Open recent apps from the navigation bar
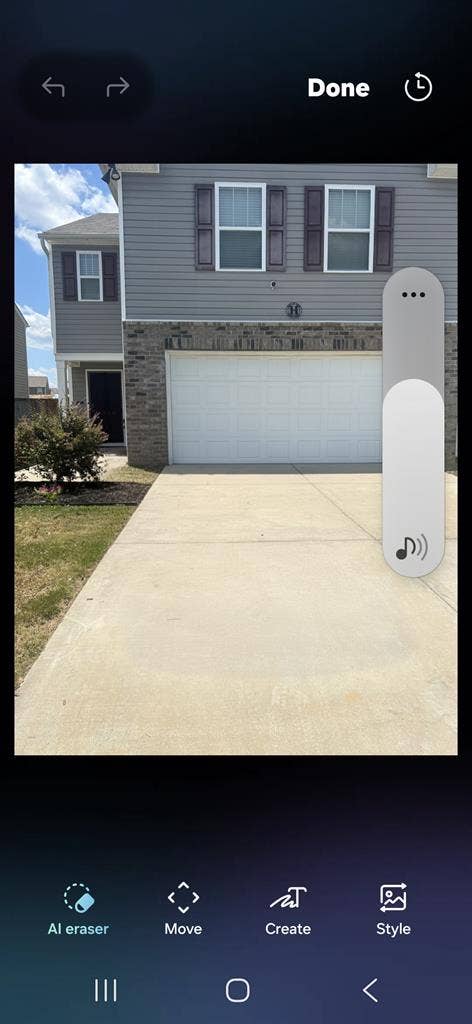Viewport: 472px width, 1024px height. point(105,990)
